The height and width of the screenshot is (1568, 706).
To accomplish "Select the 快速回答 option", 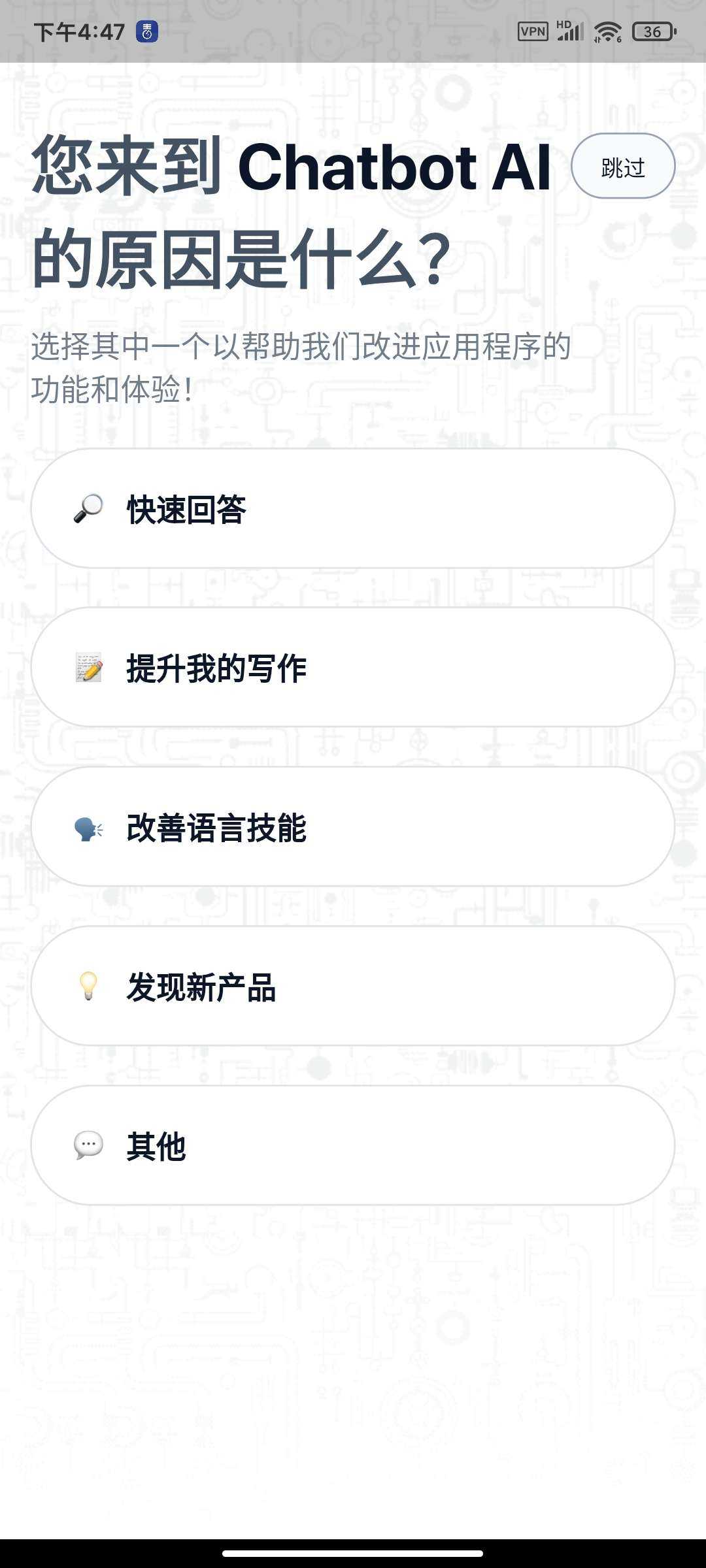I will [x=353, y=508].
